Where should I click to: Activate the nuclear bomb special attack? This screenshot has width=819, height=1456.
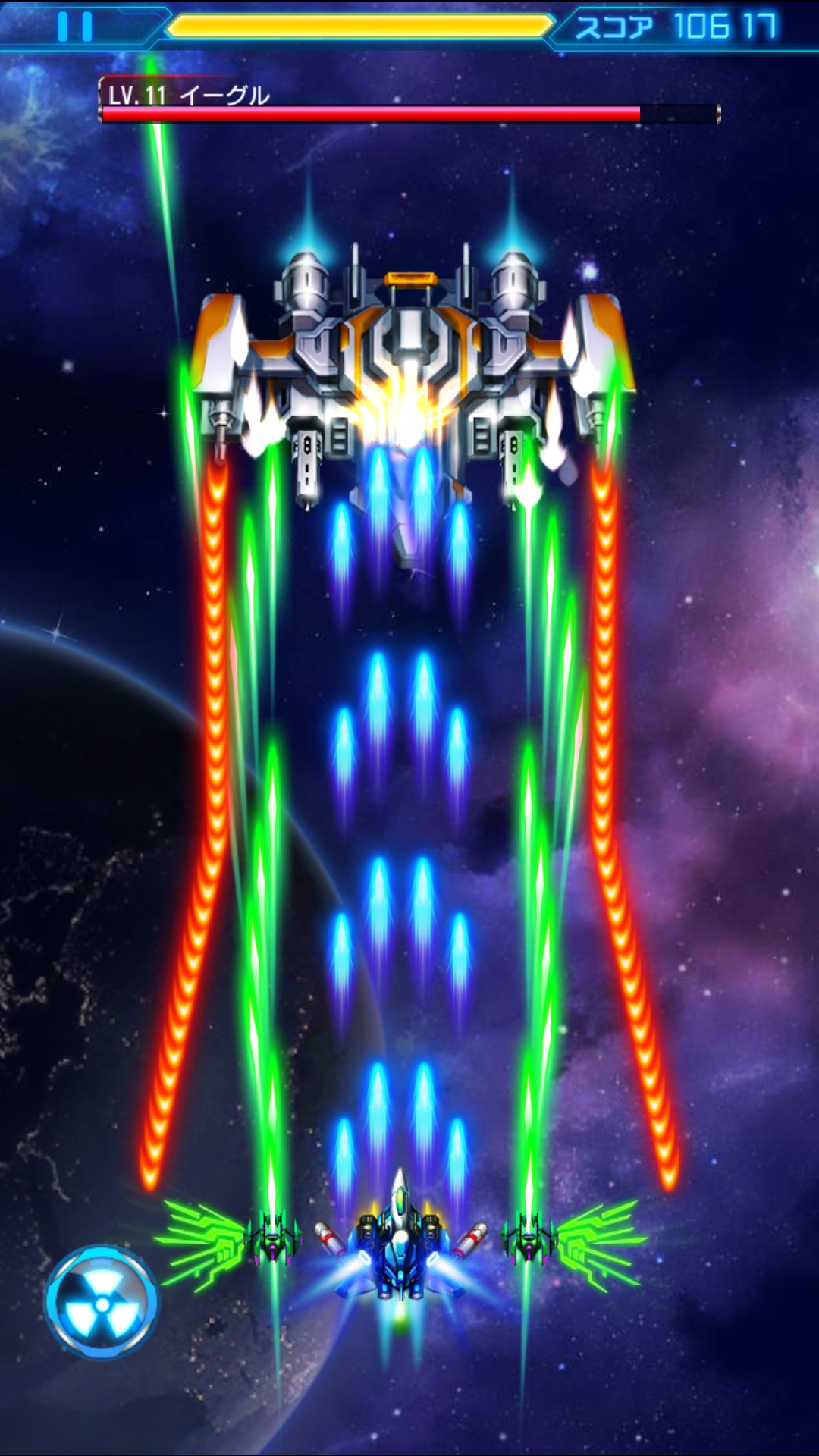[x=102, y=1301]
